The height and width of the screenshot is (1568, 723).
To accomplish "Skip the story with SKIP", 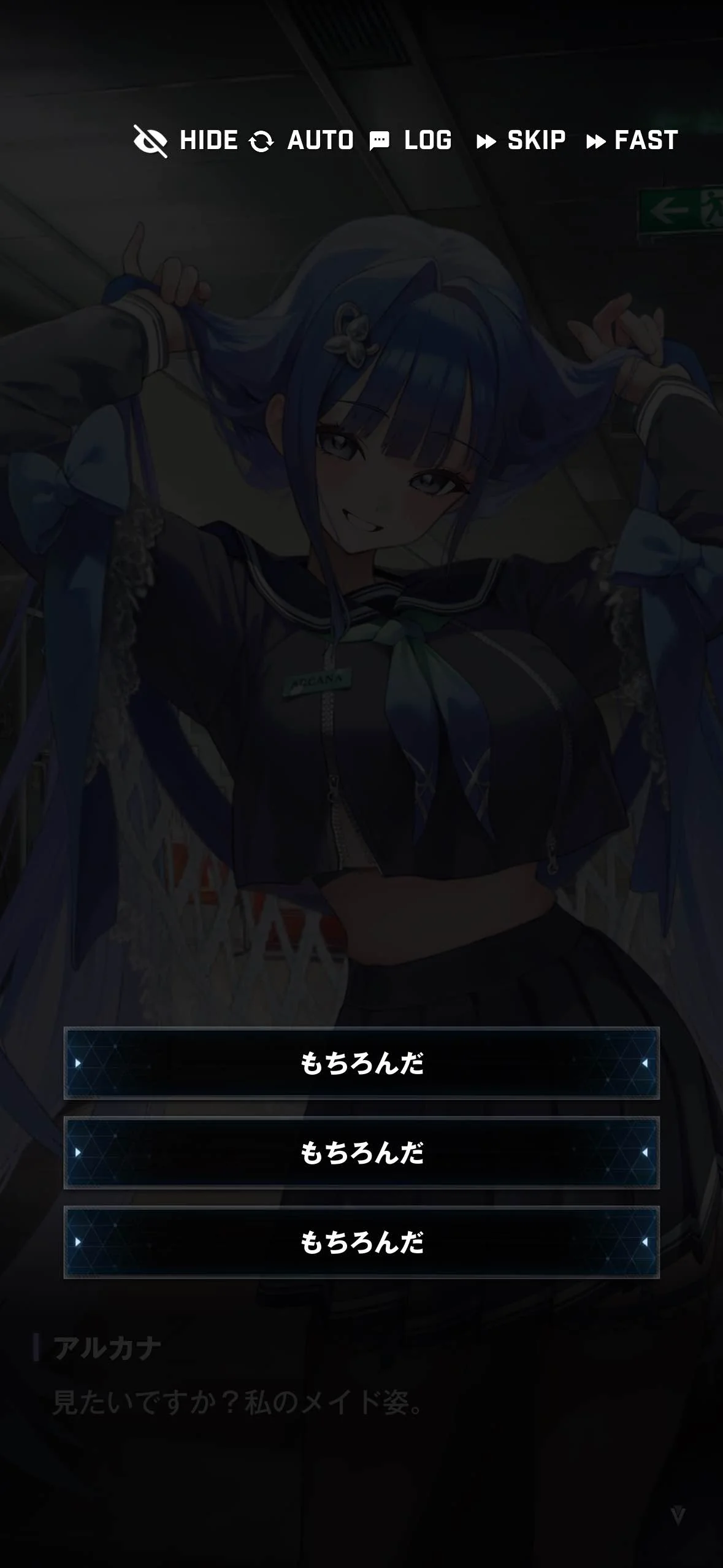I will tap(521, 140).
